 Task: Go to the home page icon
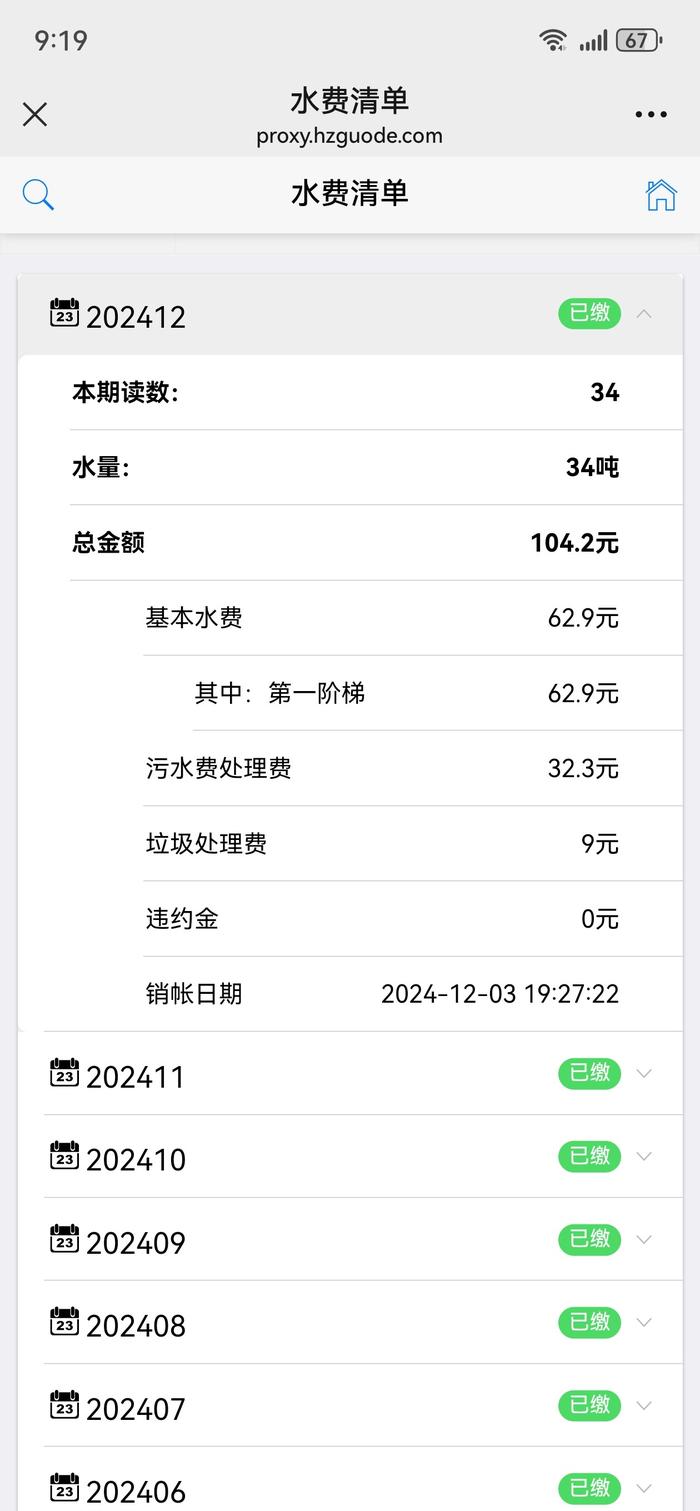pos(661,194)
